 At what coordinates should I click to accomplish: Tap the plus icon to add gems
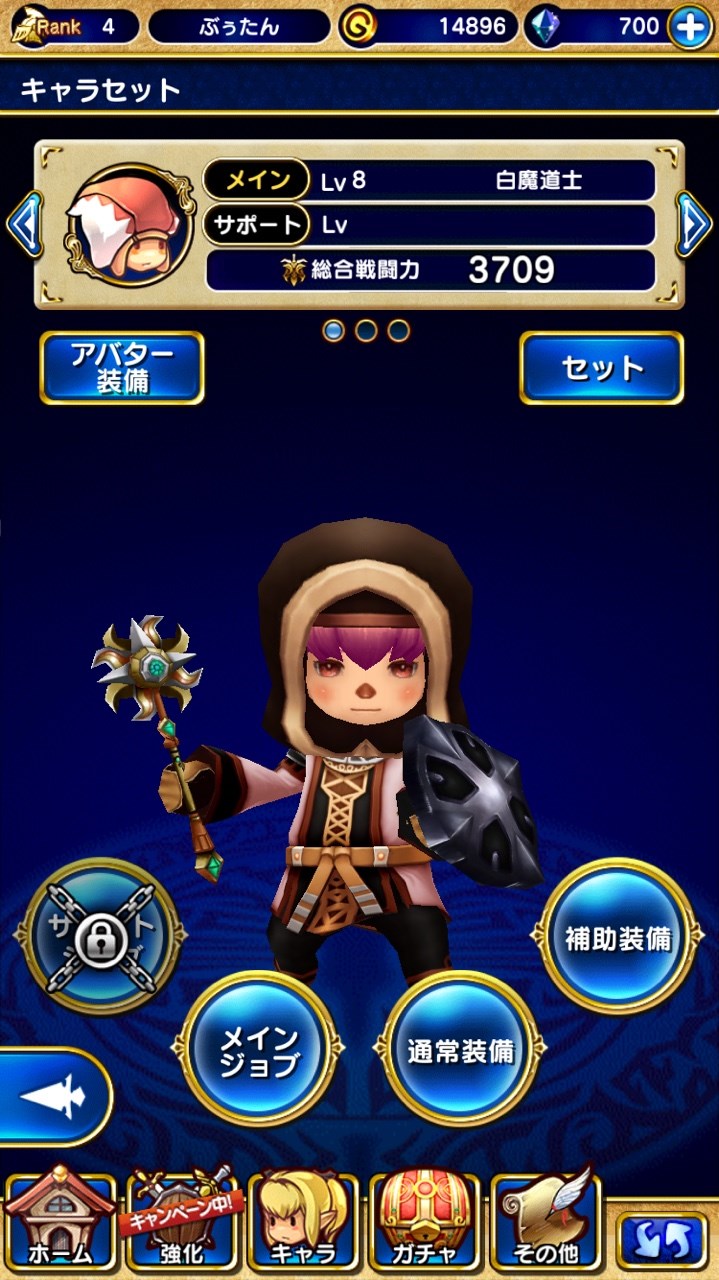(x=691, y=27)
